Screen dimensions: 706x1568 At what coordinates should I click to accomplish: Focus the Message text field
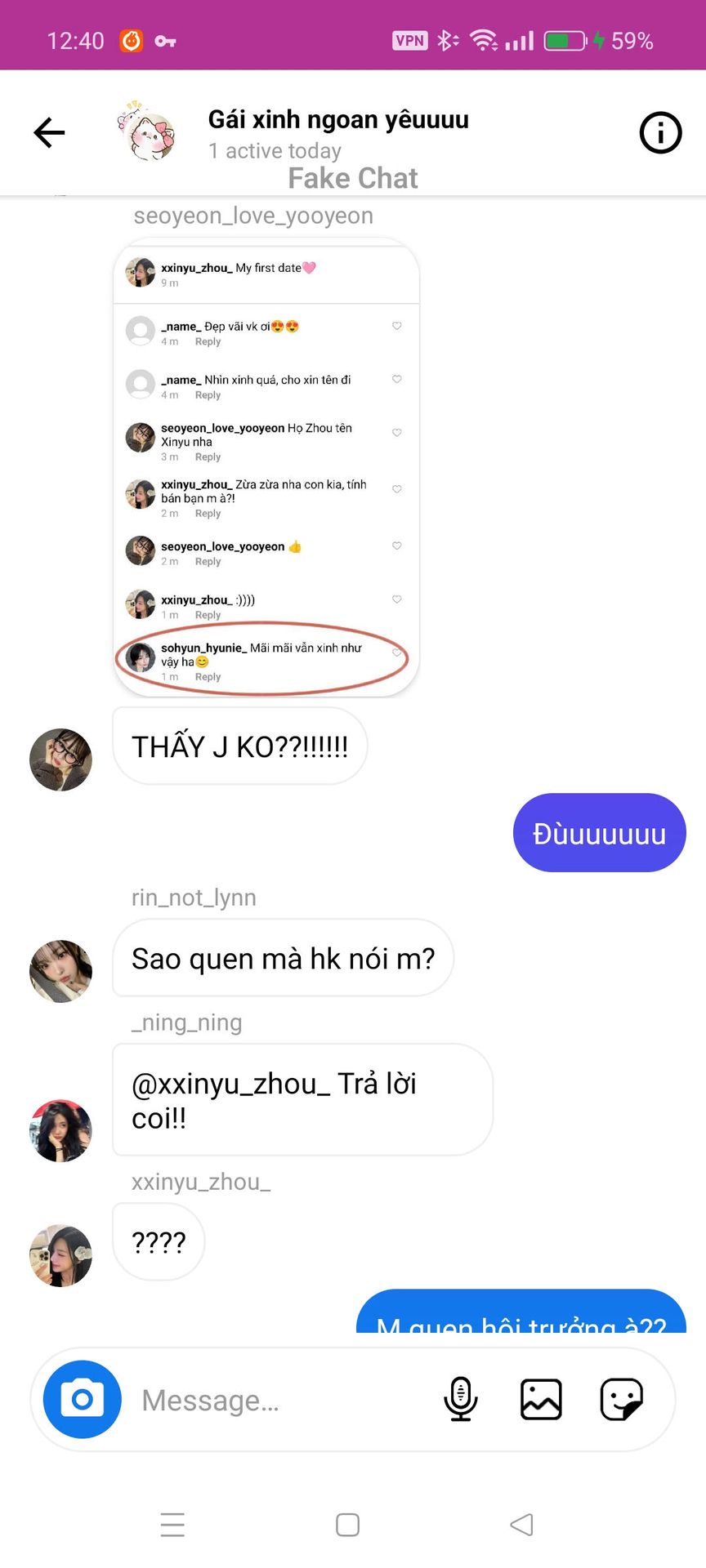point(278,1400)
